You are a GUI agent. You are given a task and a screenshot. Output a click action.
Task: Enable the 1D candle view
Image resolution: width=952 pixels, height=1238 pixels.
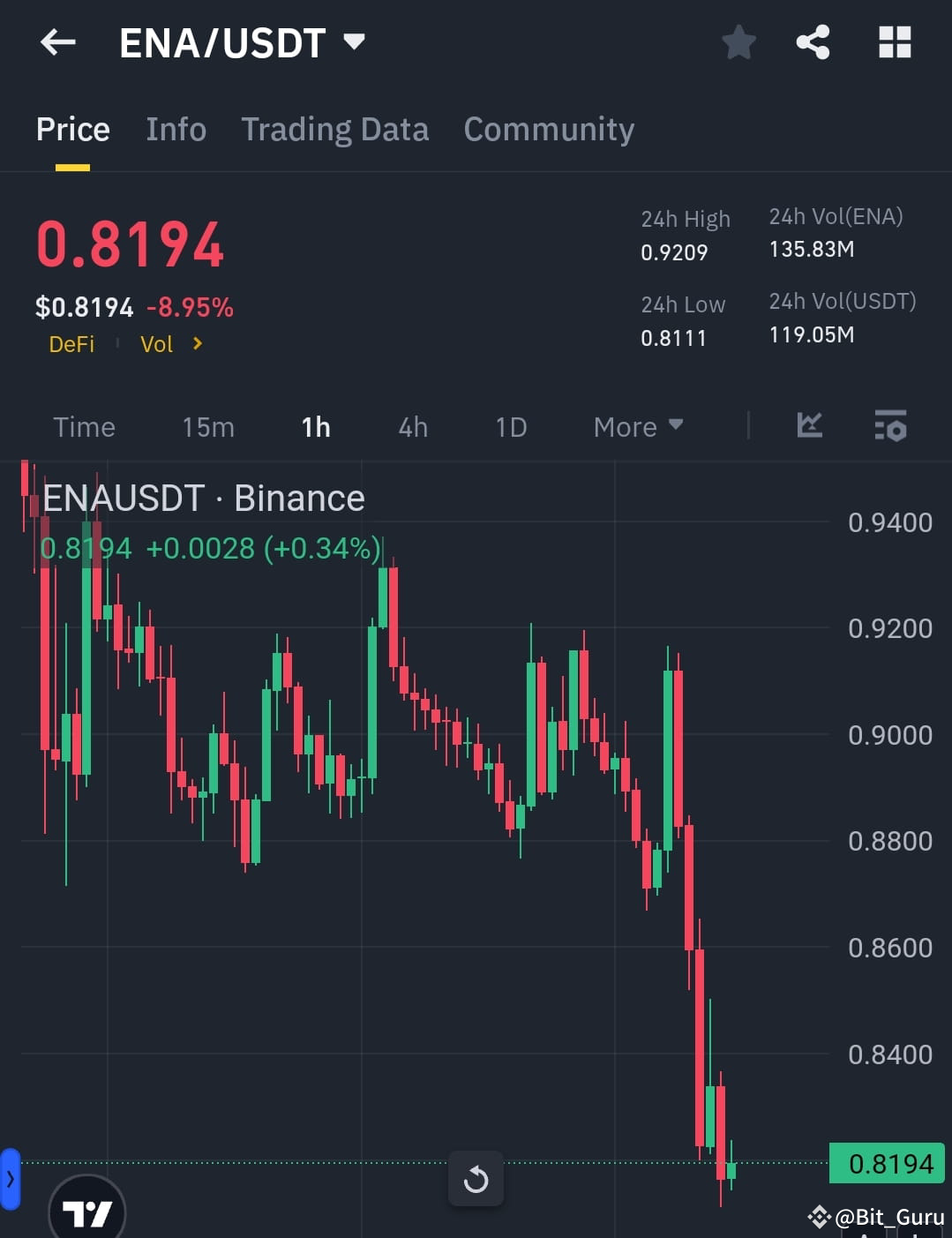click(x=510, y=427)
